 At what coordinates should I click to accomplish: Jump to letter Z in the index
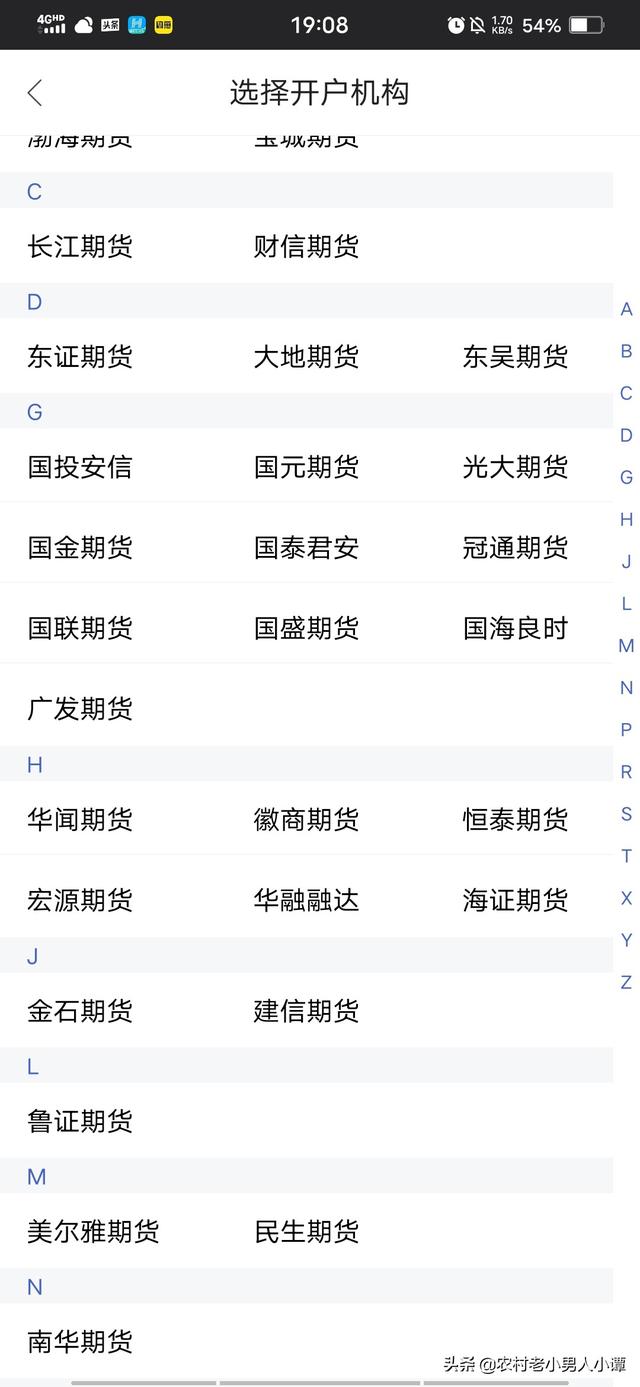pos(626,982)
